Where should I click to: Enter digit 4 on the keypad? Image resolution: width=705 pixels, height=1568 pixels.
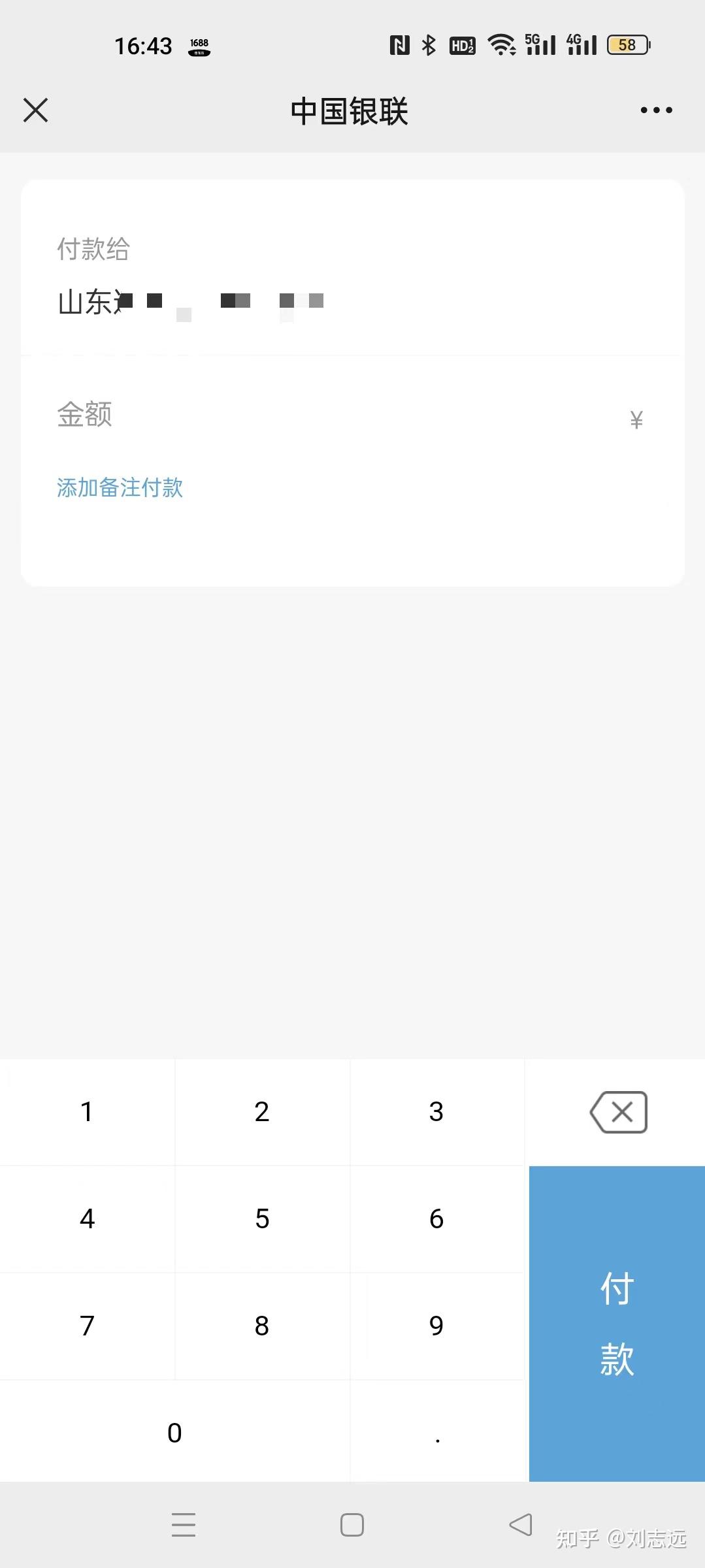tap(87, 1219)
